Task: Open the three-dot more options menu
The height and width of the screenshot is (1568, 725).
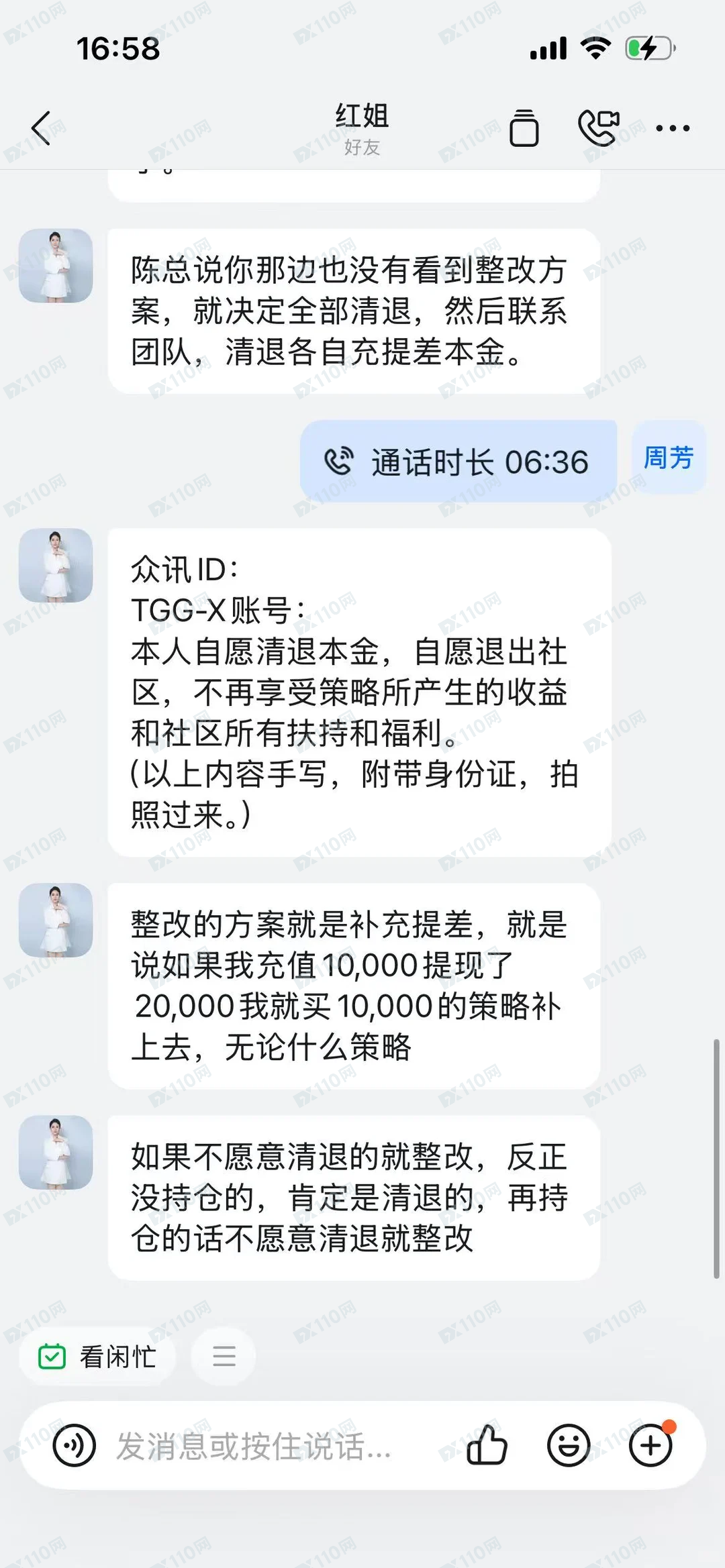Action: point(672,127)
